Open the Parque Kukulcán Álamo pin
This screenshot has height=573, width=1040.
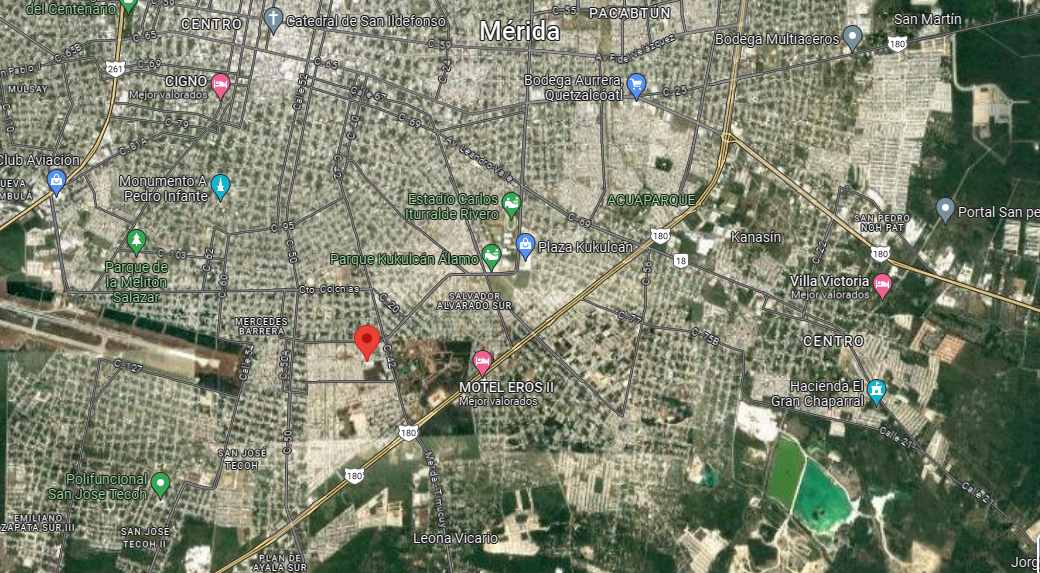(x=491, y=256)
